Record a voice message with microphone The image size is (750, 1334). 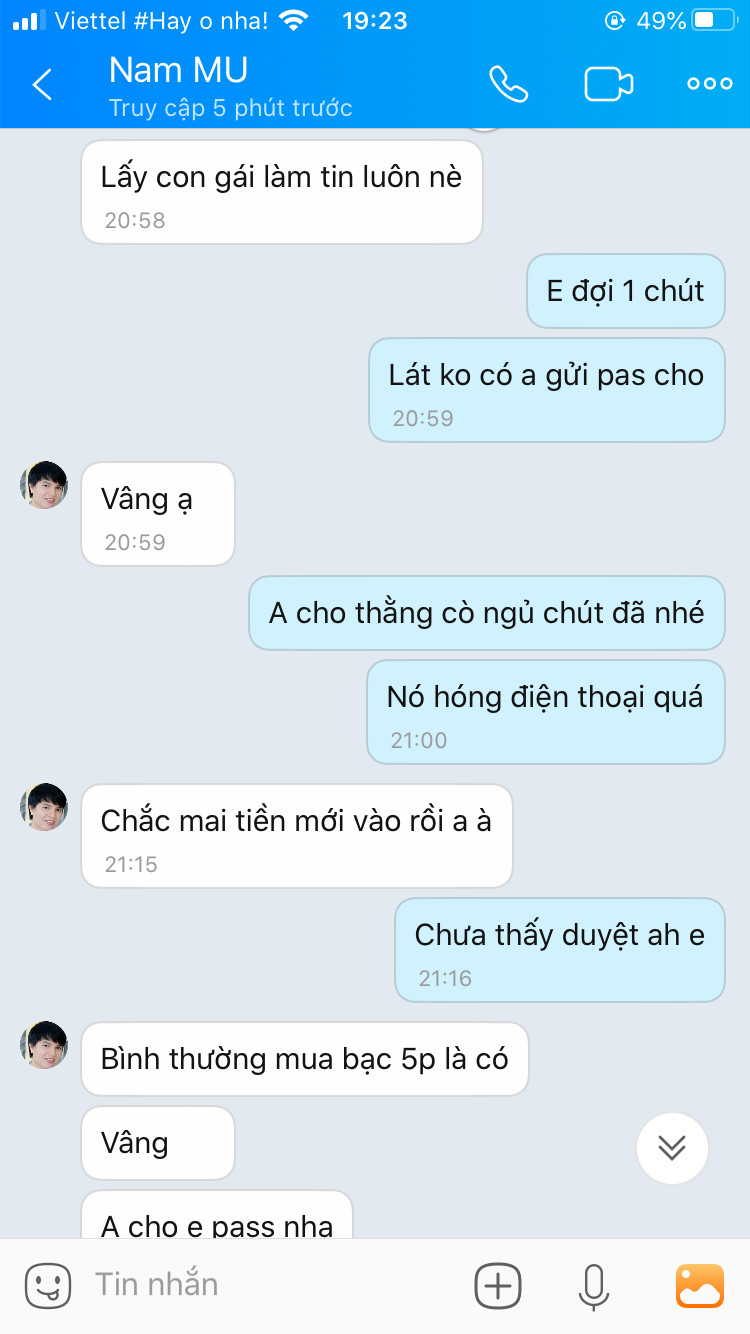pyautogui.click(x=593, y=1285)
